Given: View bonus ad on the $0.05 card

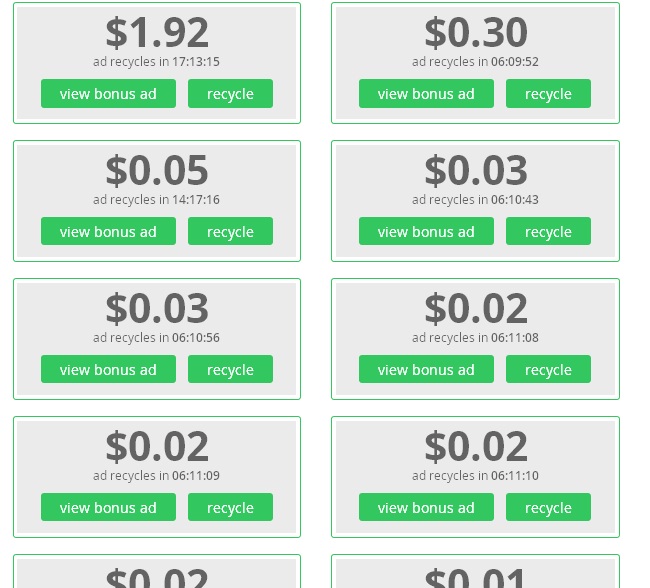Looking at the screenshot, I should tap(108, 232).
